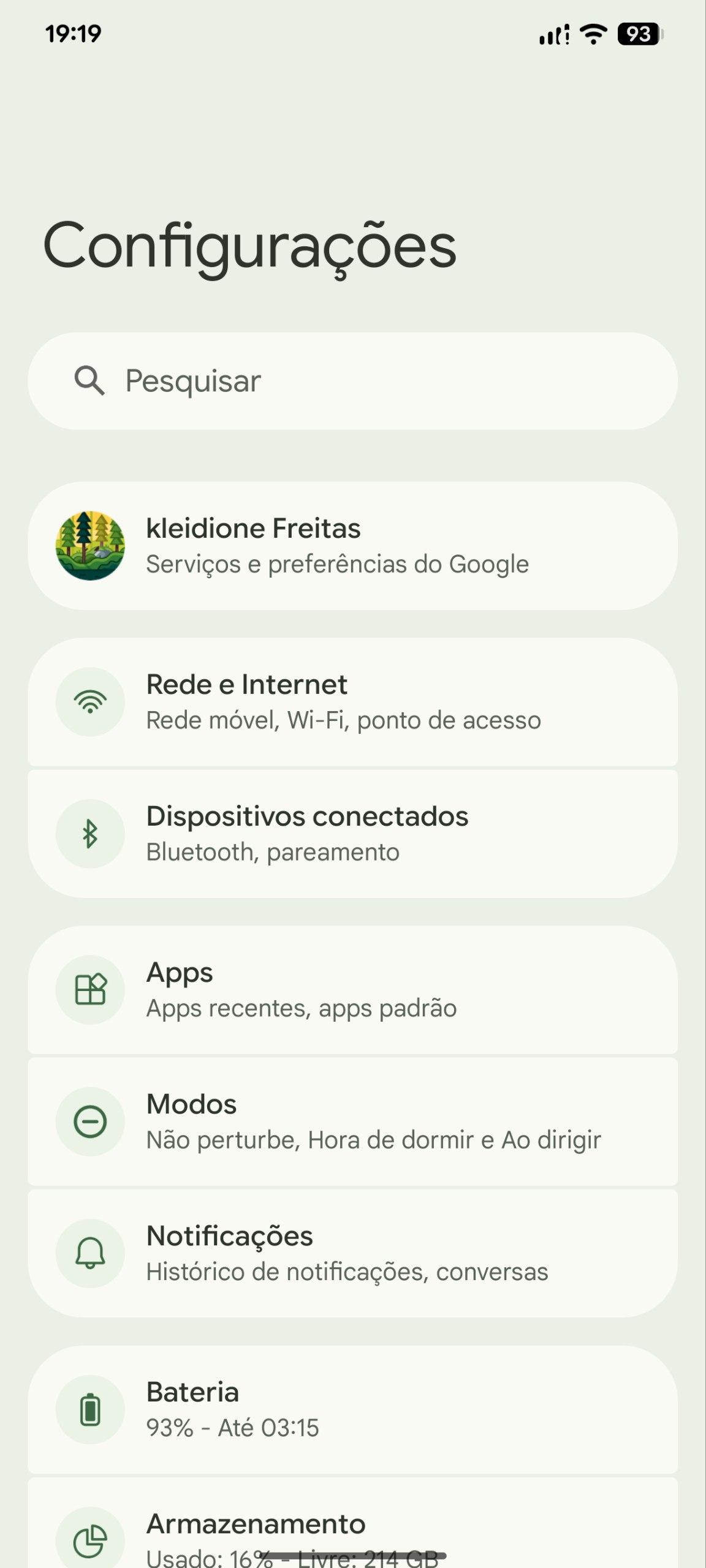Tap the Pesquisar search field
The height and width of the screenshot is (1568, 706).
pos(352,381)
